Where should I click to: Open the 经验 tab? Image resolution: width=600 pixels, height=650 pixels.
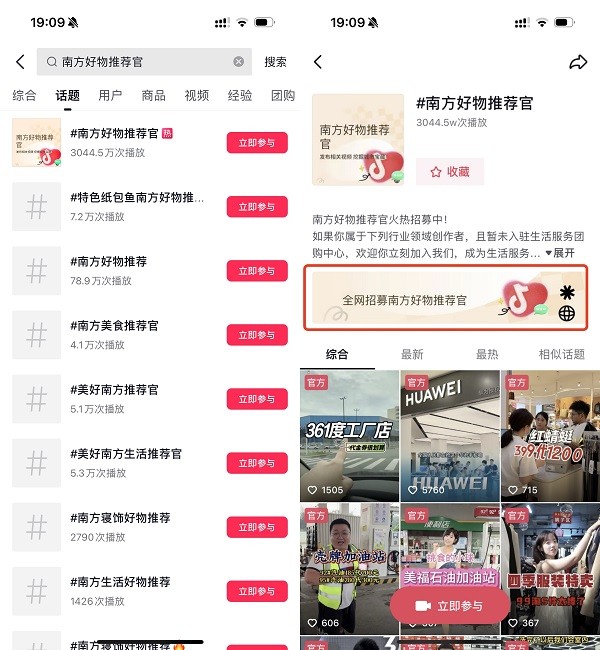240,96
